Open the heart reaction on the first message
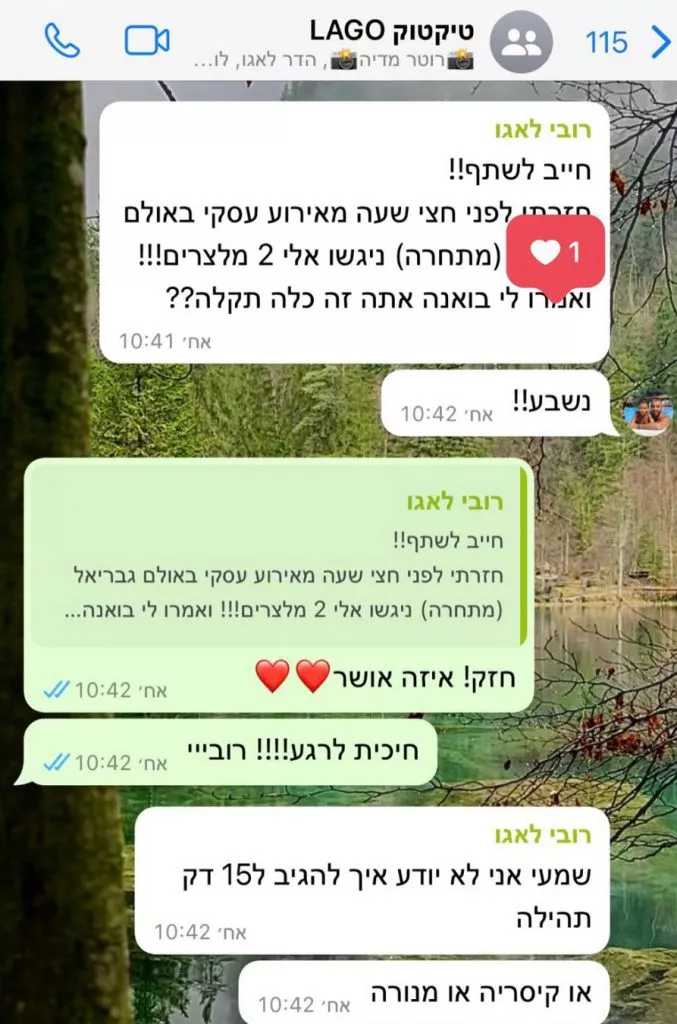Viewport: 677px width, 1024px height. (x=557, y=253)
